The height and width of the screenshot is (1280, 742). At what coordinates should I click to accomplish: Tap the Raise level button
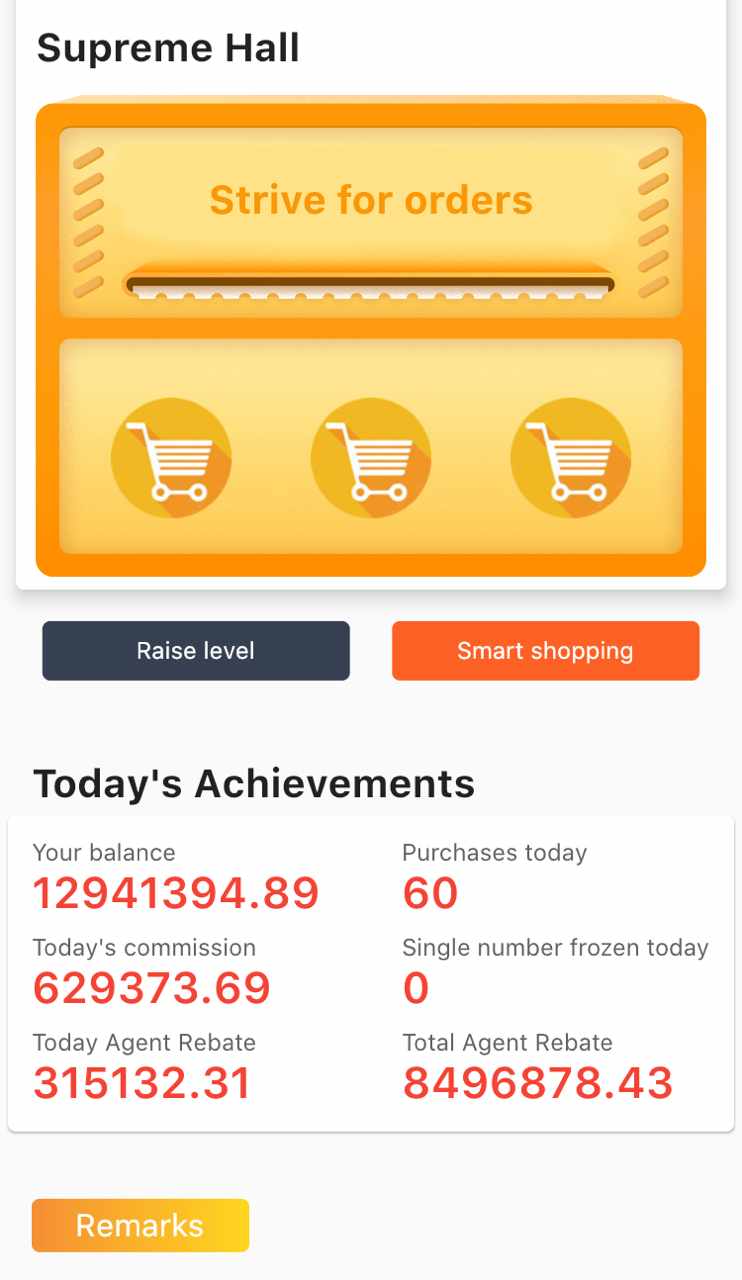tap(196, 651)
